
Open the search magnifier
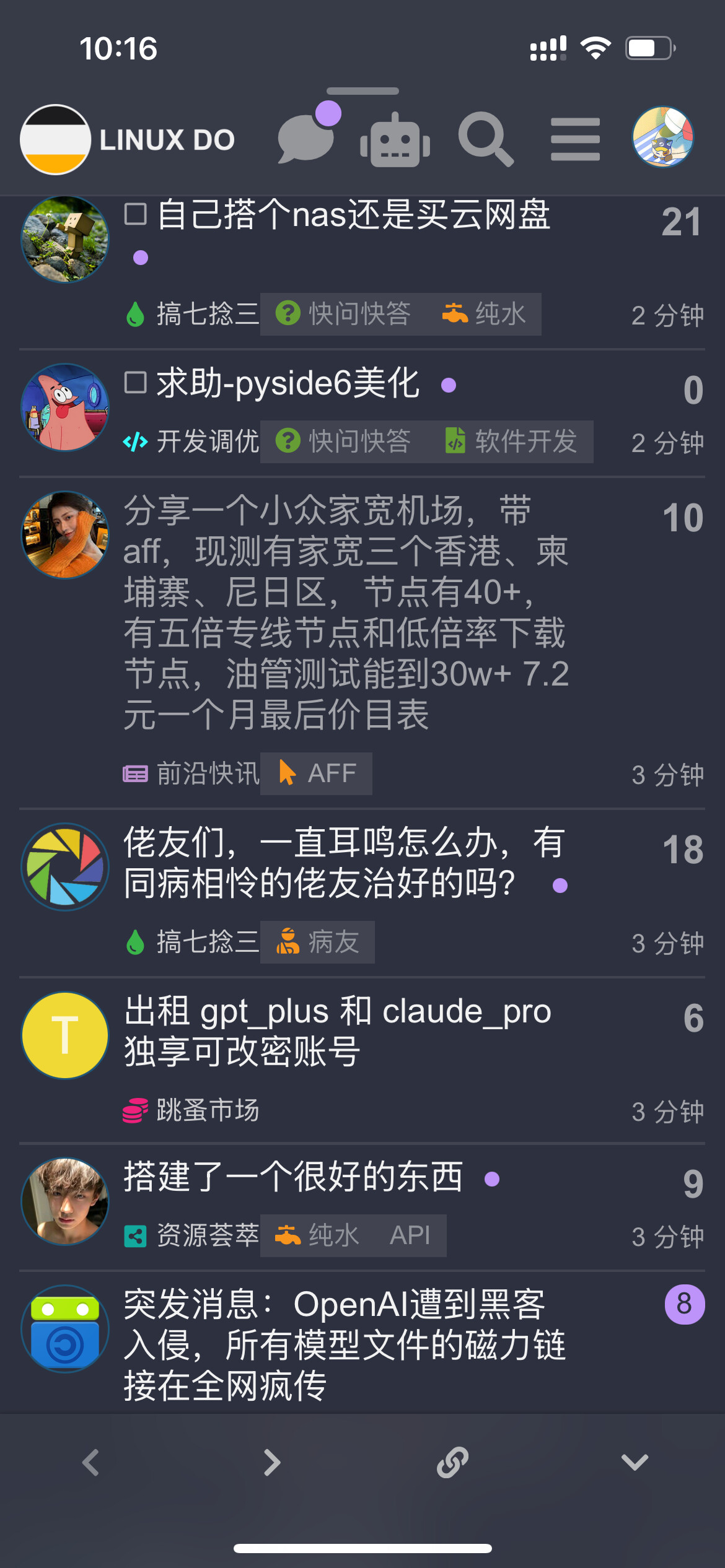pos(486,139)
